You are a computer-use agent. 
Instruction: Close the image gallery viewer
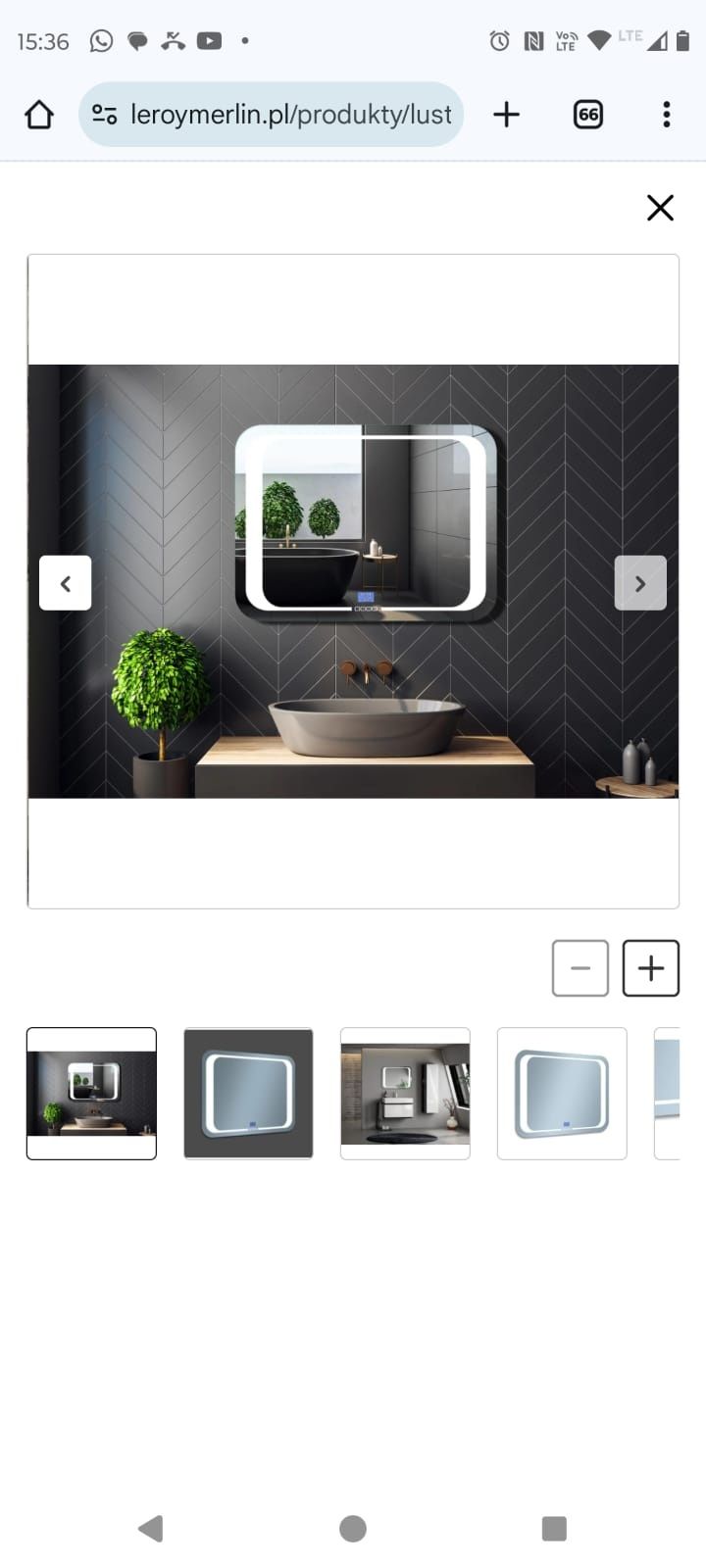click(660, 208)
